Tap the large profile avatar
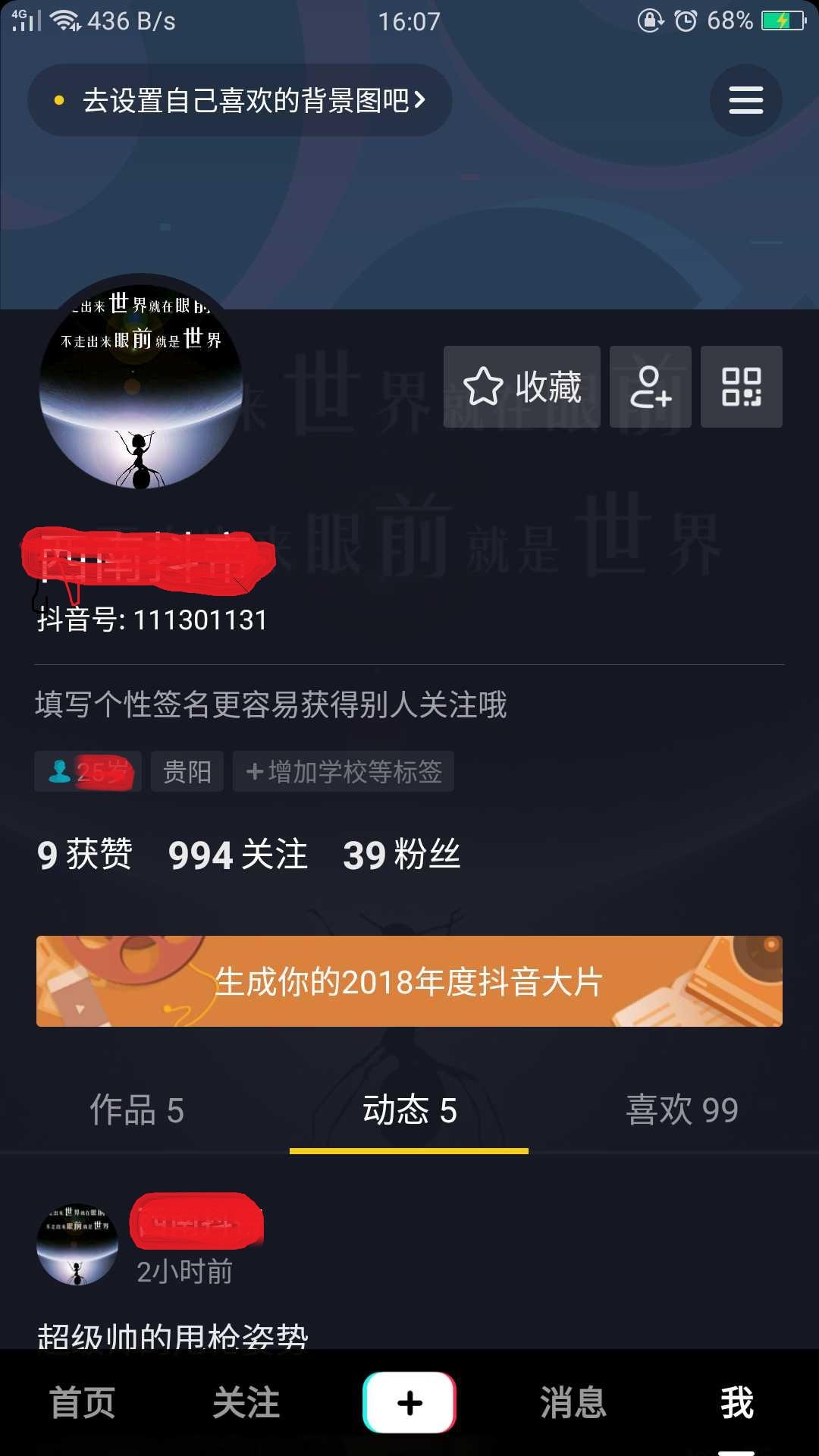Image resolution: width=819 pixels, height=1456 pixels. pyautogui.click(x=141, y=381)
